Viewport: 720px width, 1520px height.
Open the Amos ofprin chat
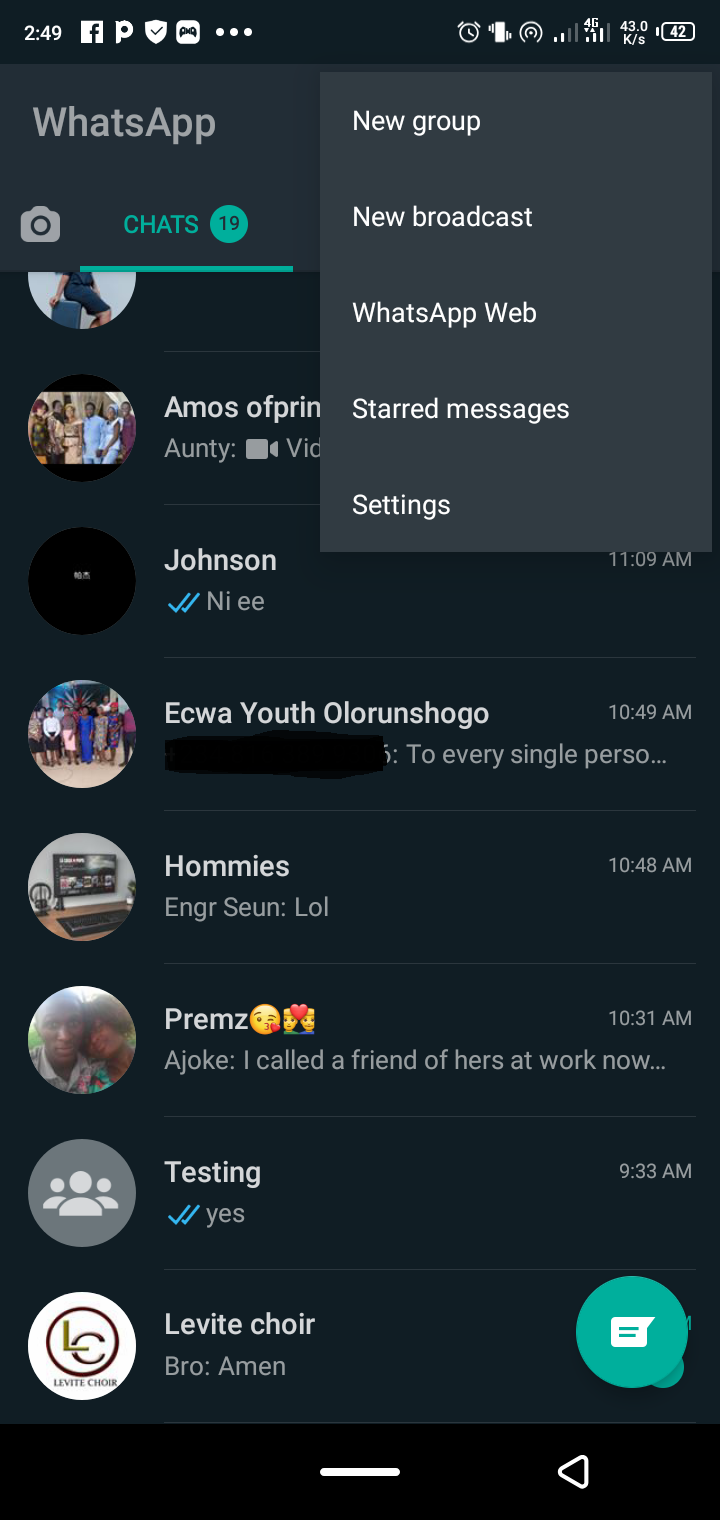pos(240,427)
